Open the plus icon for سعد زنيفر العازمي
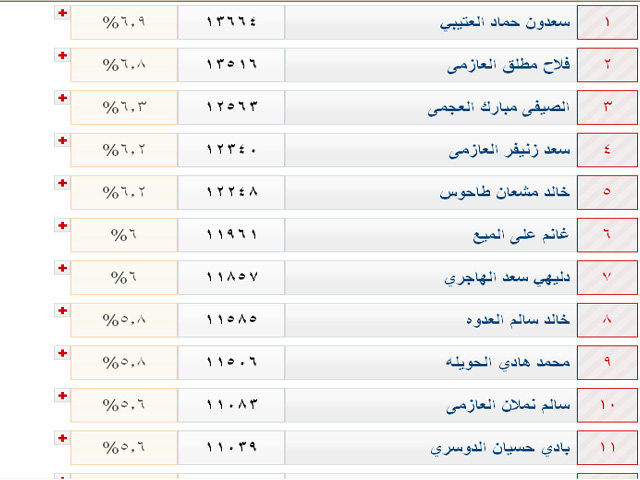 [62, 140]
